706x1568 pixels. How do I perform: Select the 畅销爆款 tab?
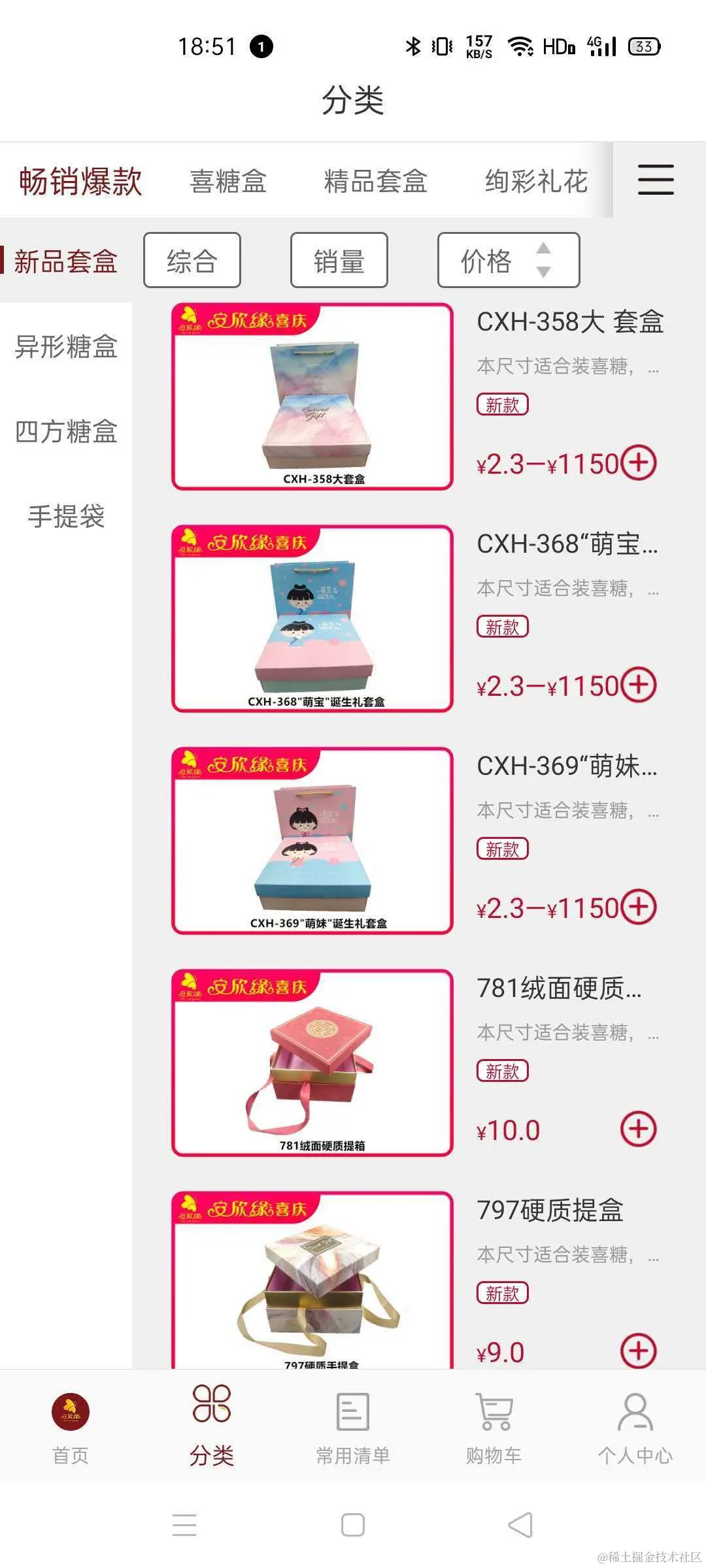pyautogui.click(x=80, y=181)
